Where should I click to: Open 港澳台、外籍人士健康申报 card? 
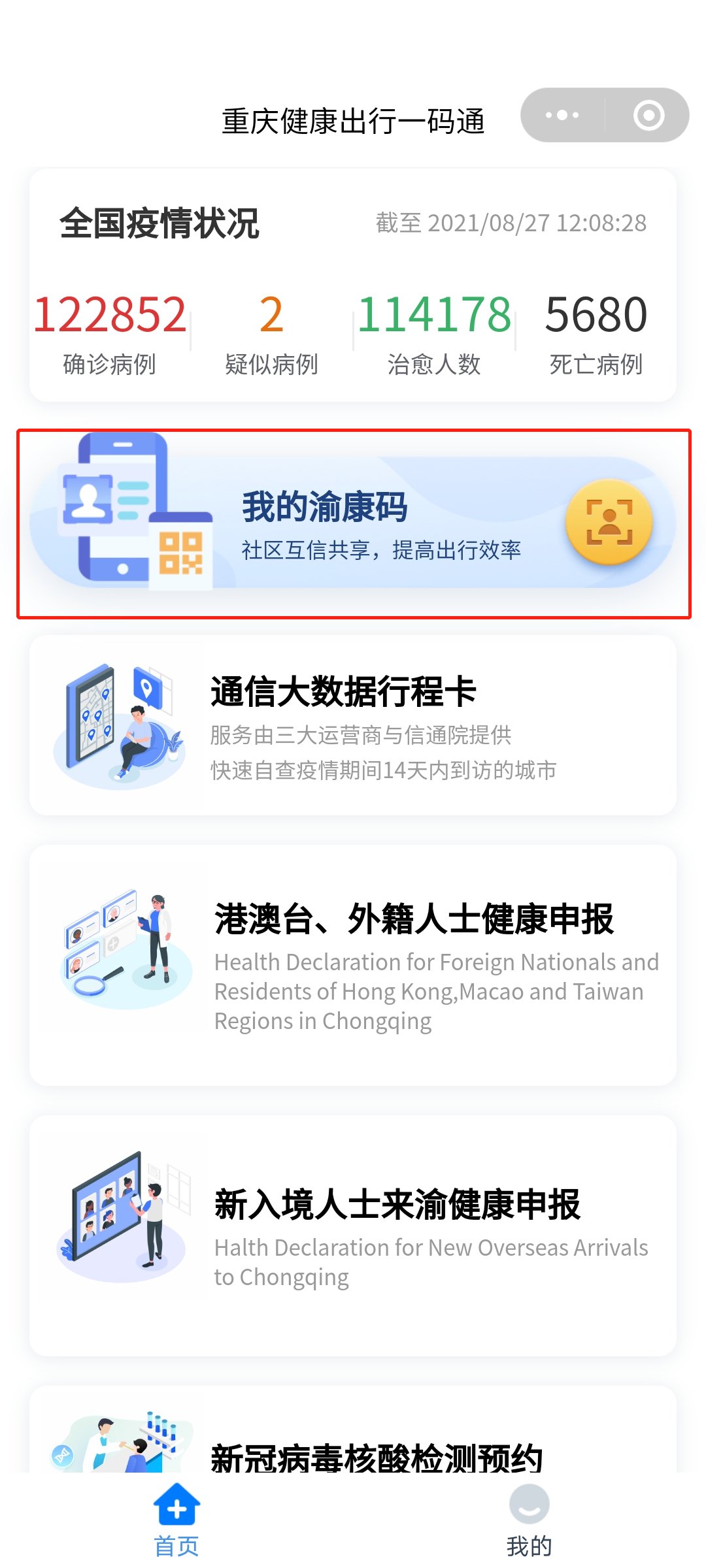[x=353, y=964]
